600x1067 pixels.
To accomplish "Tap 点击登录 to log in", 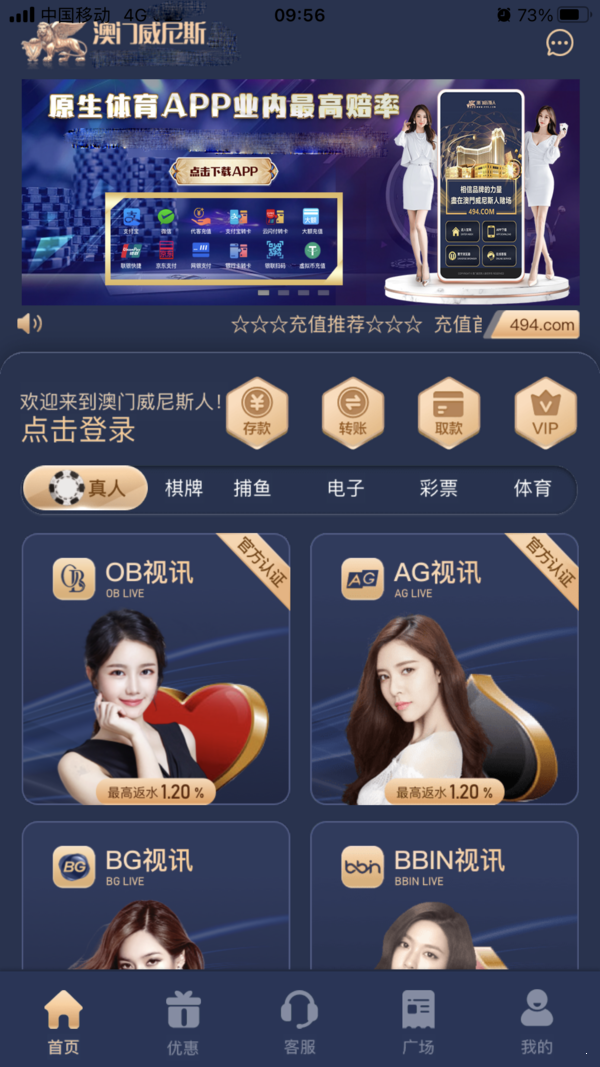I will [x=79, y=430].
